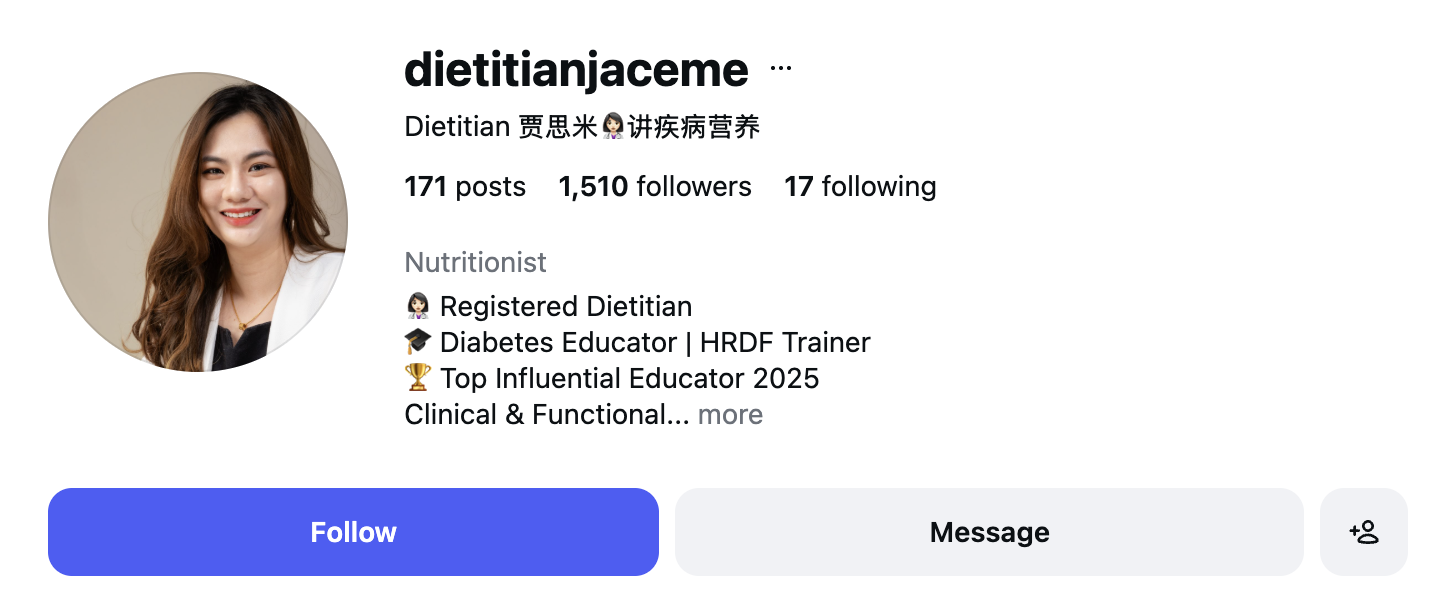View the 17 following list

[860, 187]
